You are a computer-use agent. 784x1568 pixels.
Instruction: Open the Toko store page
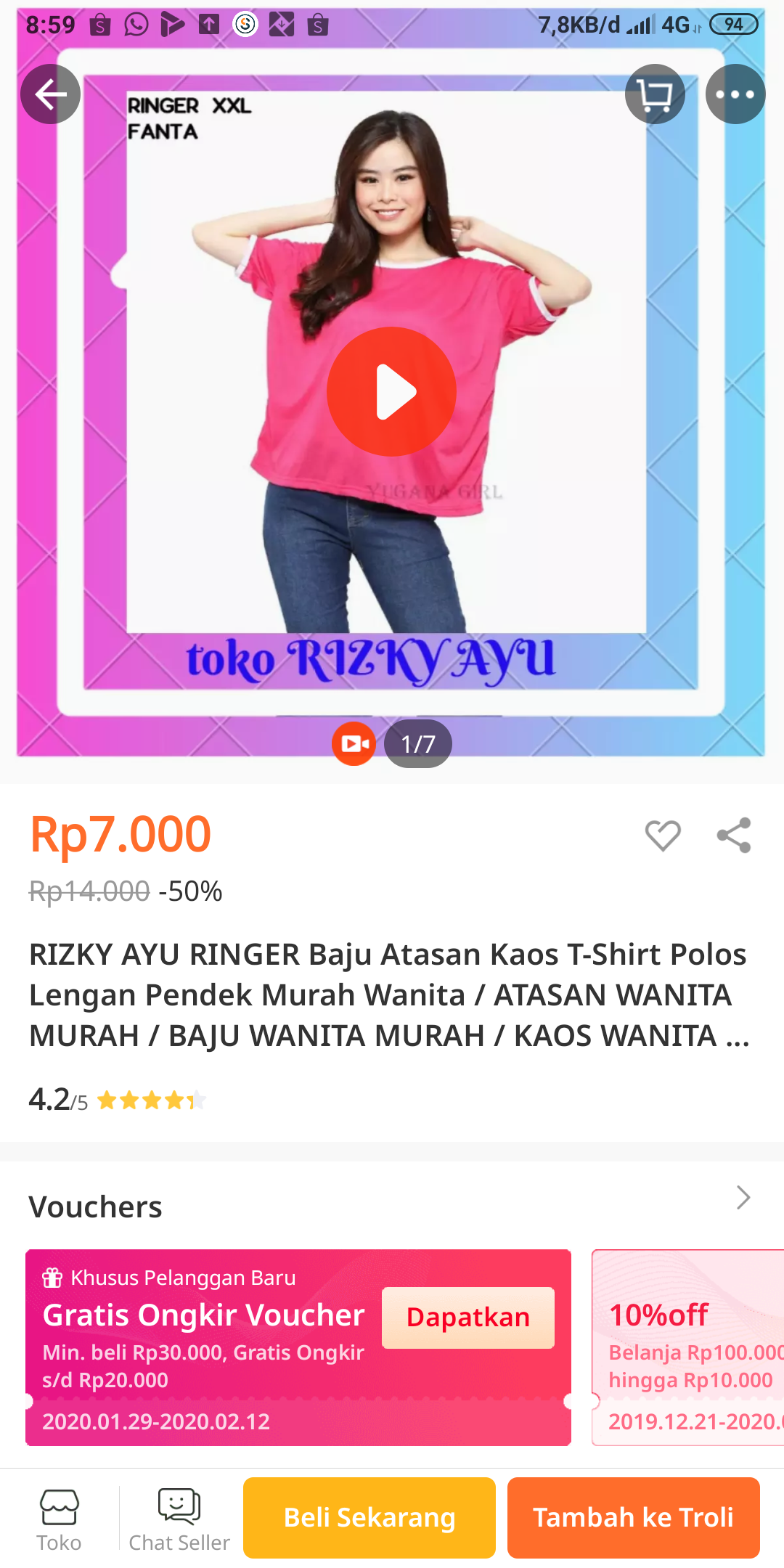[59, 1520]
